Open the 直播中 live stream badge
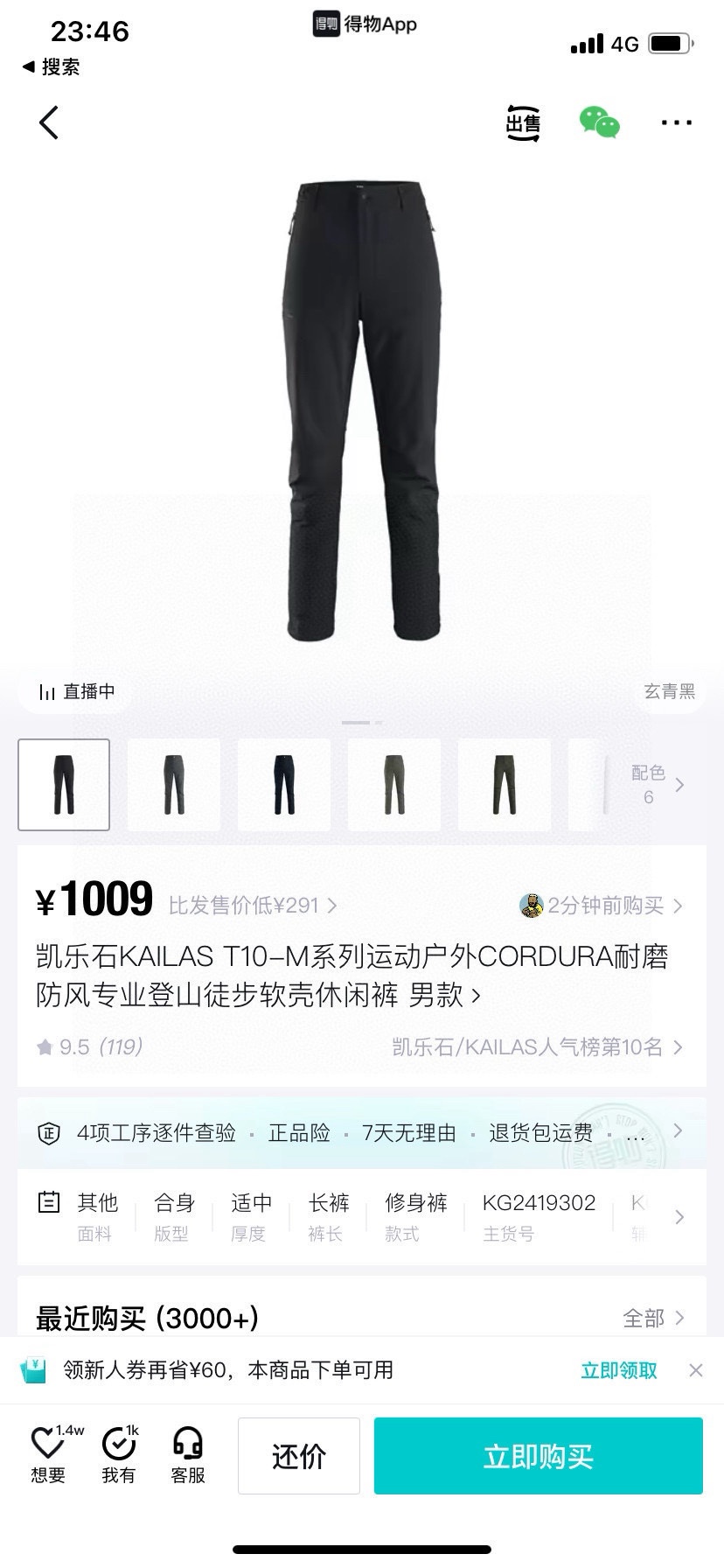Screen dimensions: 724x1568 [x=77, y=691]
